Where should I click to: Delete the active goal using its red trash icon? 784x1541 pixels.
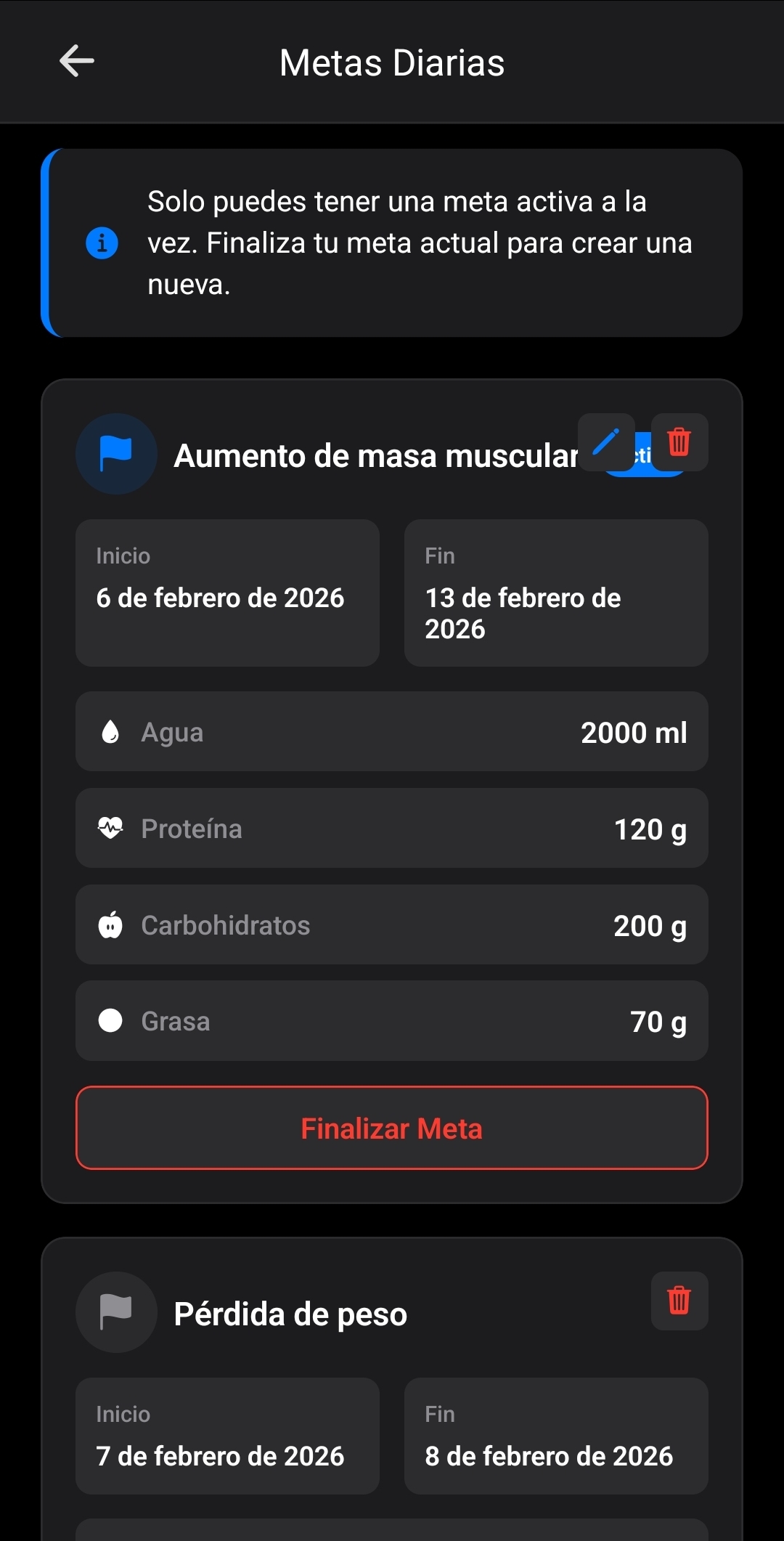click(x=679, y=442)
